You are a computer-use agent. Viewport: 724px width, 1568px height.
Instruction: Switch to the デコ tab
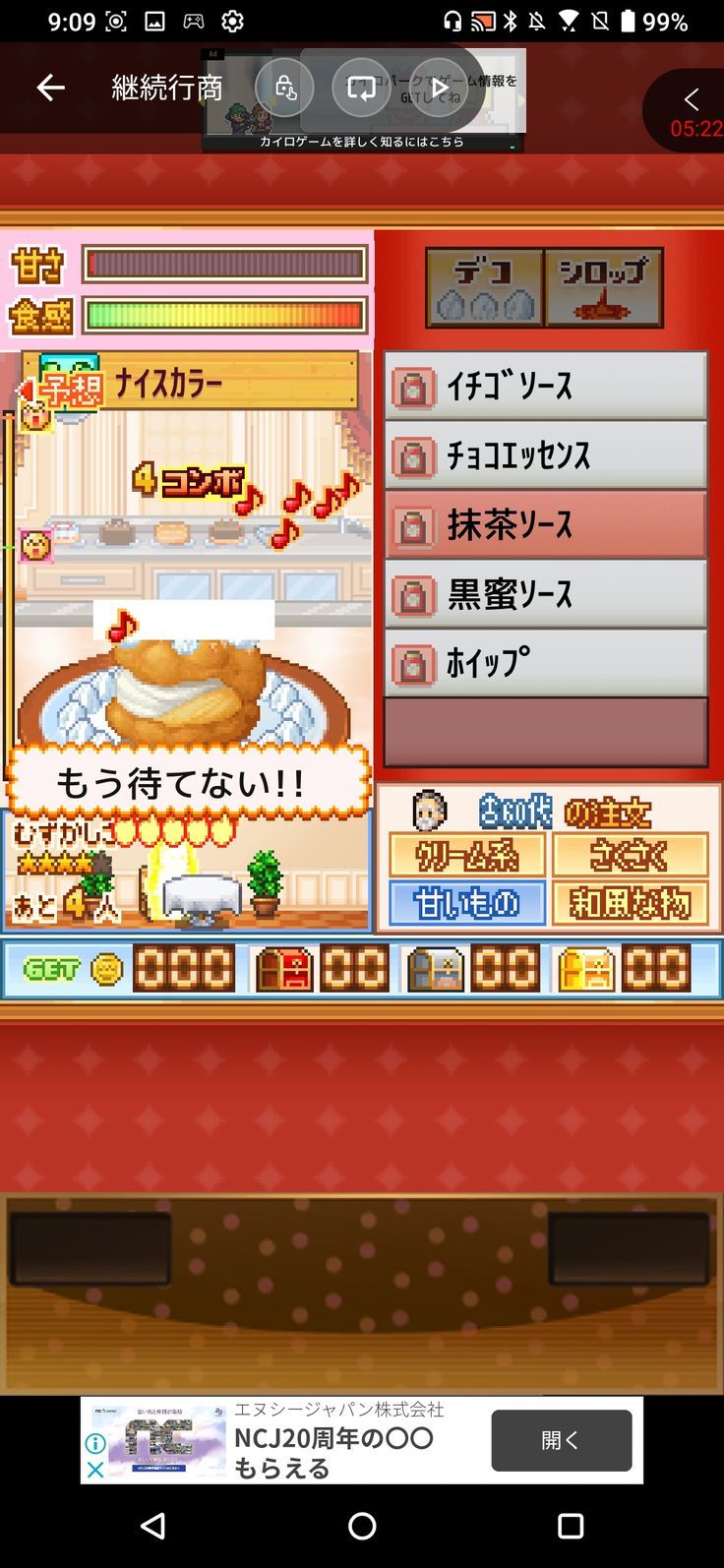coord(484,287)
